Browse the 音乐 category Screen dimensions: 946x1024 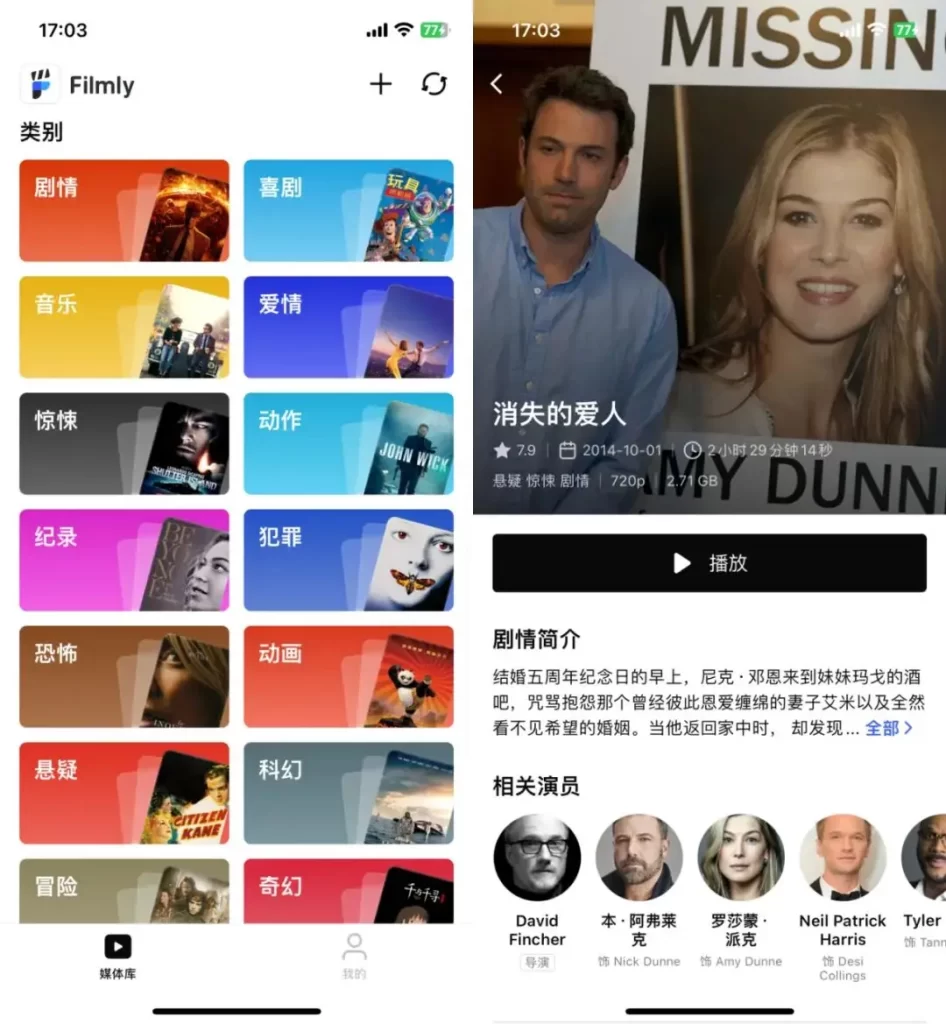(x=124, y=327)
